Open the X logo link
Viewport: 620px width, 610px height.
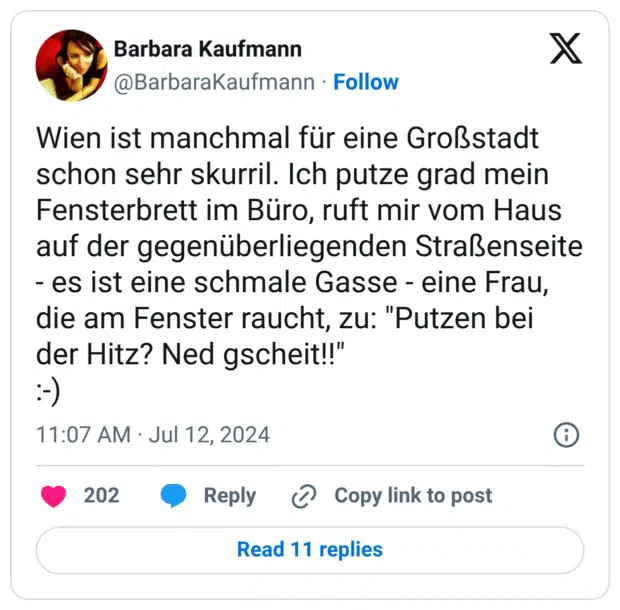click(x=566, y=48)
